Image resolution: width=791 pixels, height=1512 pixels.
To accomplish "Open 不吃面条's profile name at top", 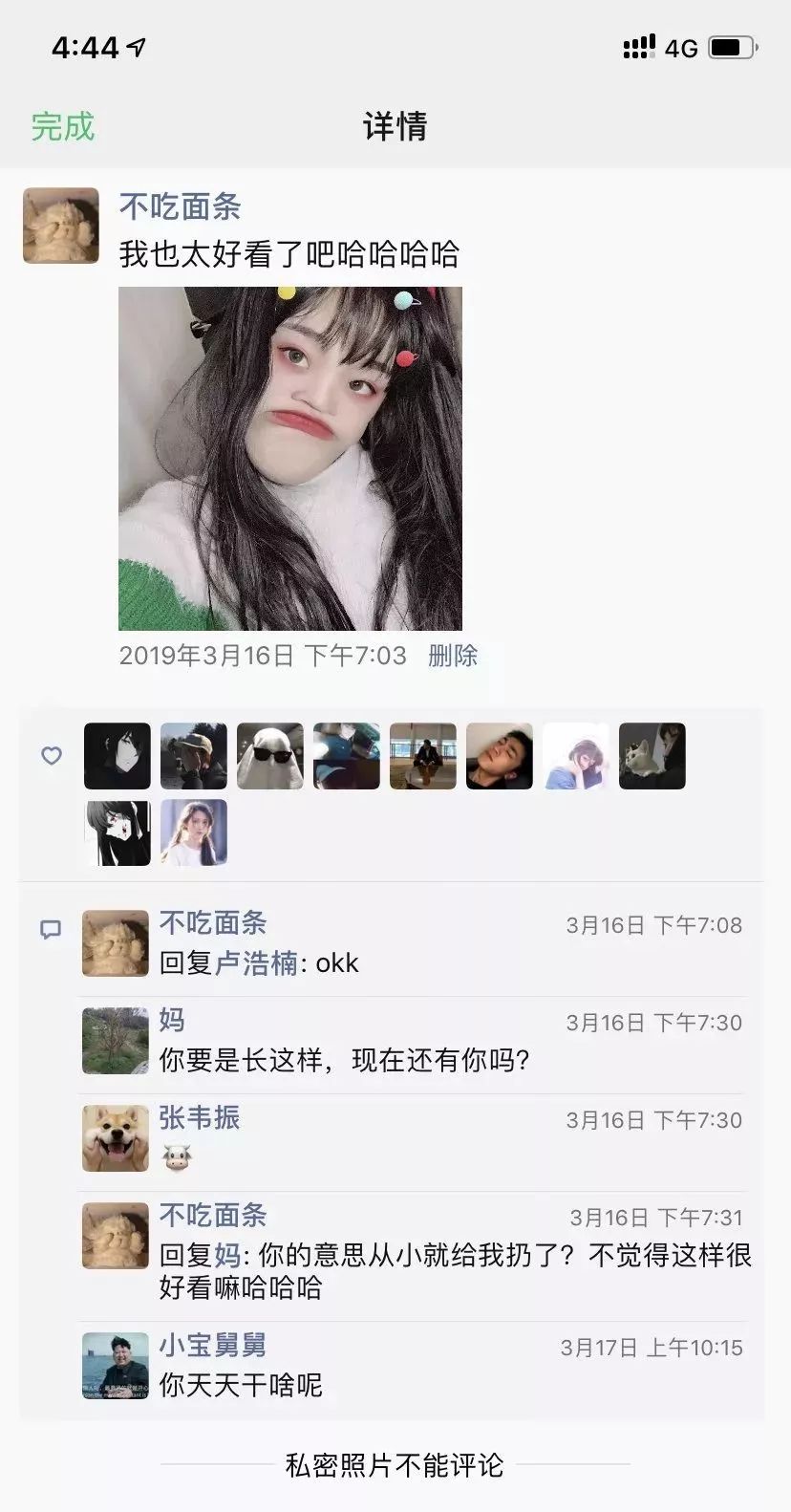I will point(180,206).
